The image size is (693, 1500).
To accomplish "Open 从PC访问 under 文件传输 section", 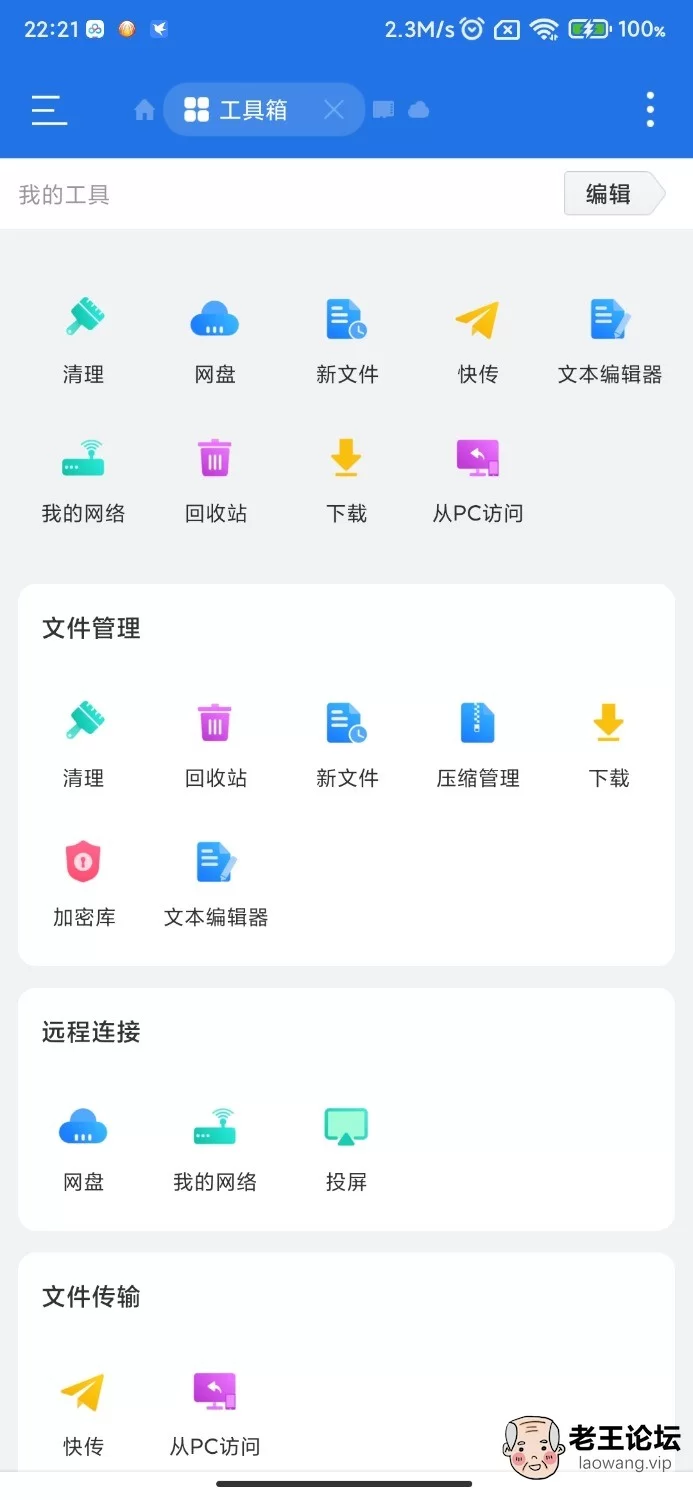I will [215, 1412].
